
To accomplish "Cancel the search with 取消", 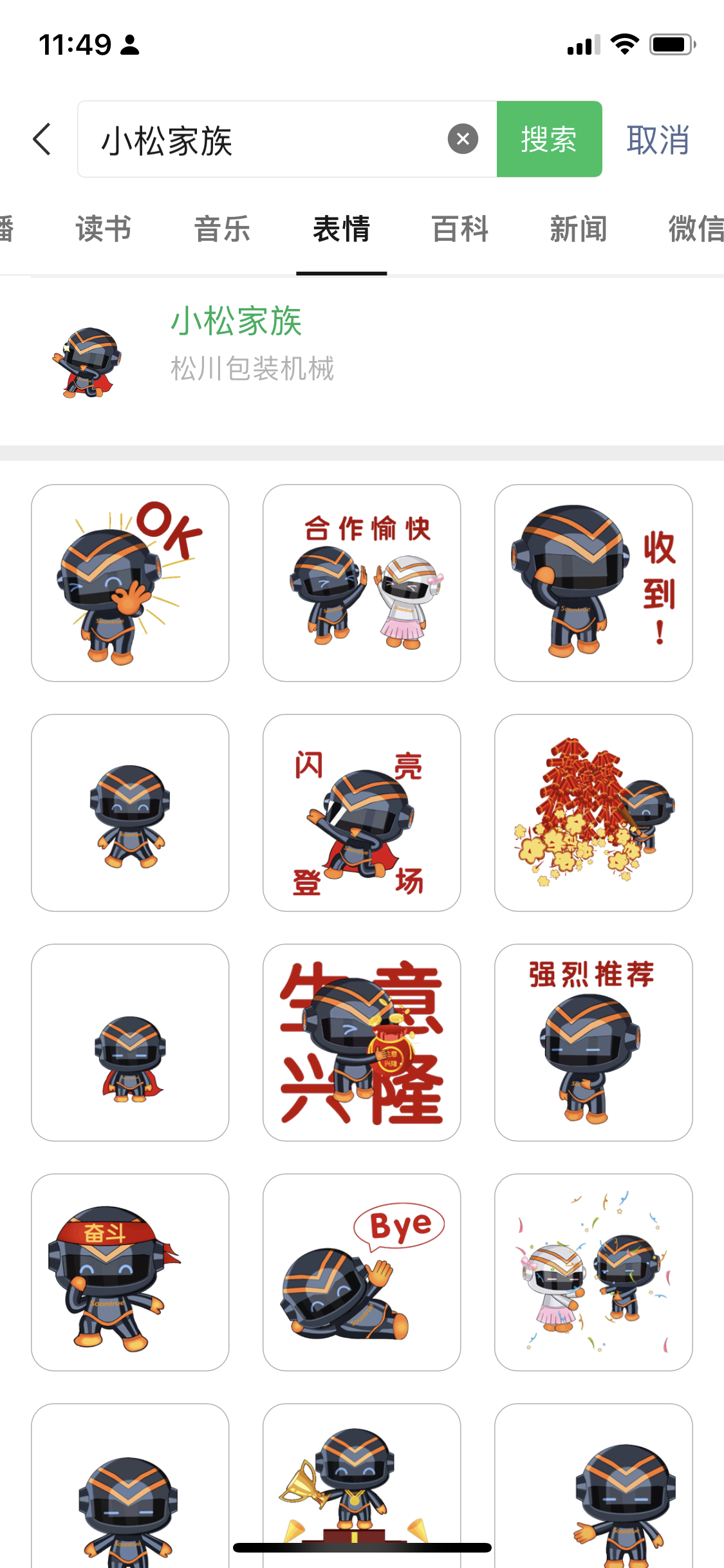I will (658, 140).
